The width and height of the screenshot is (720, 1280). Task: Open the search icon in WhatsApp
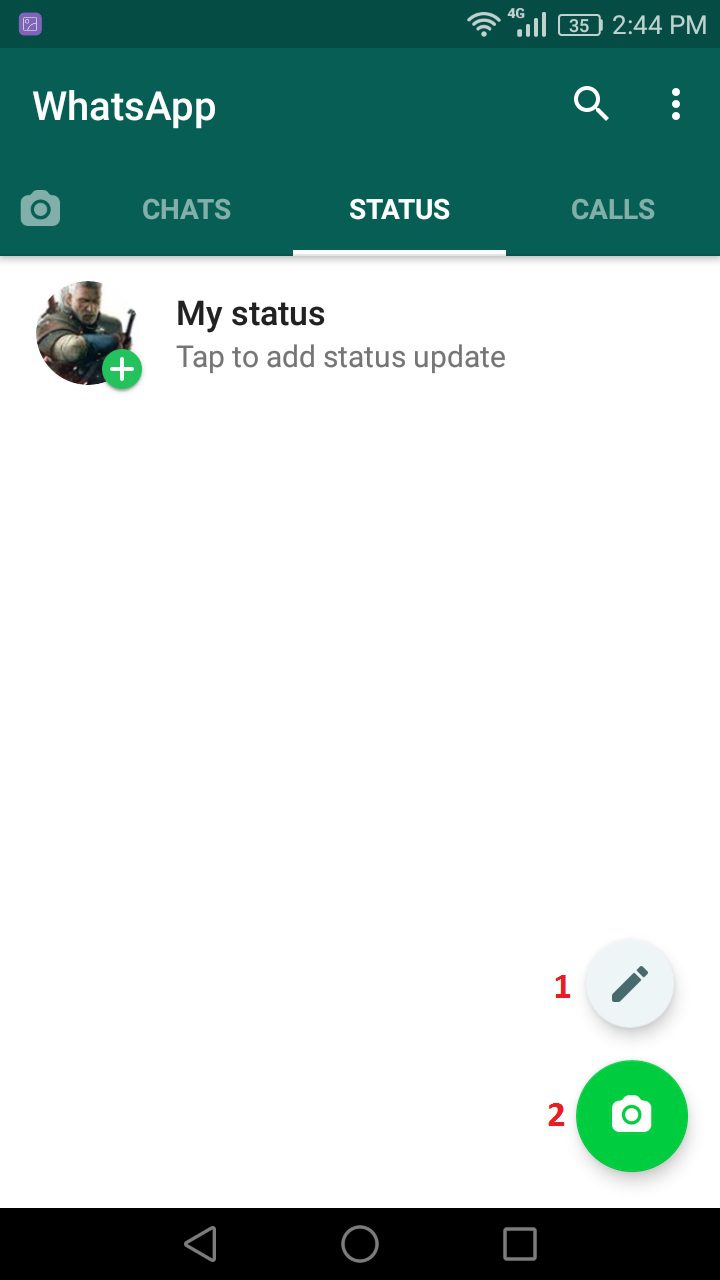(590, 104)
